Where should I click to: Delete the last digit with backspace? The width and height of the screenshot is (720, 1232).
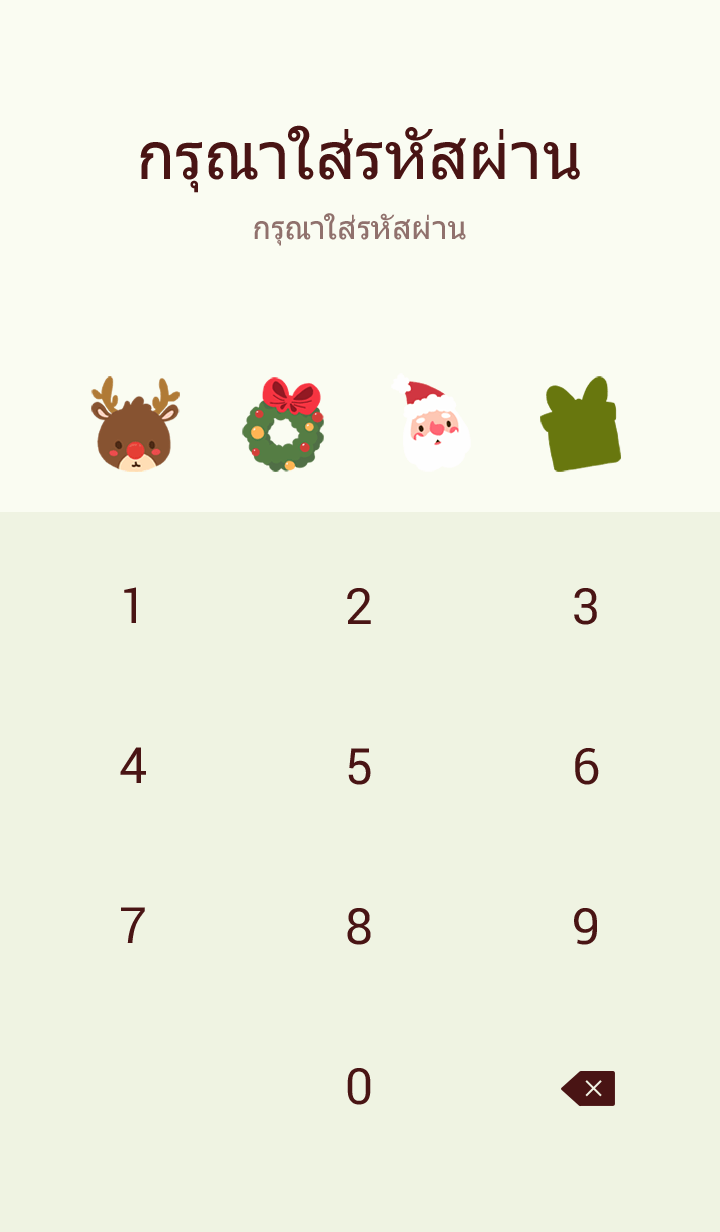click(x=588, y=1088)
